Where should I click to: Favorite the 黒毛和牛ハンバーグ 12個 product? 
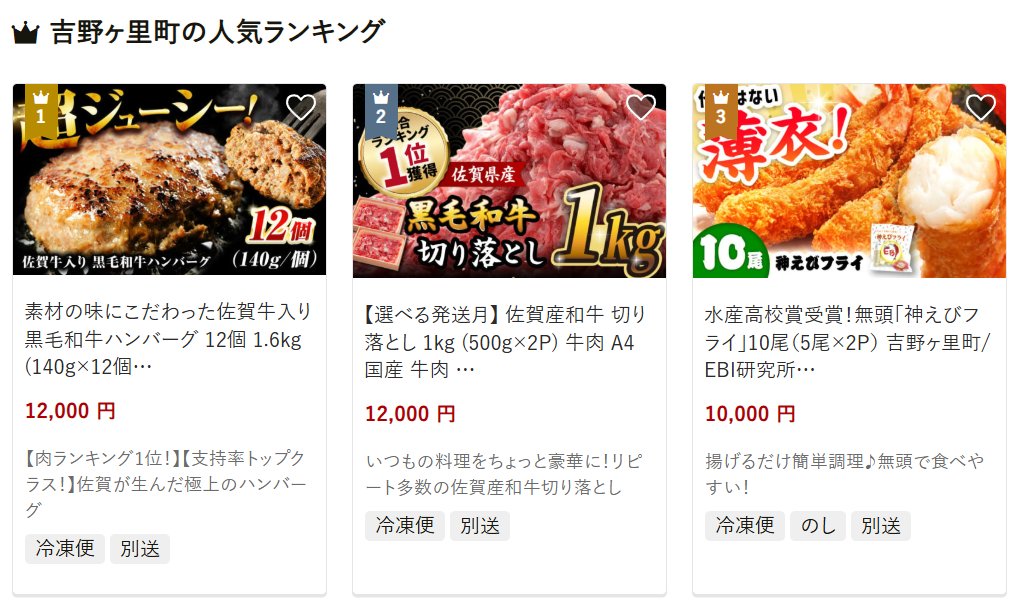coord(300,107)
